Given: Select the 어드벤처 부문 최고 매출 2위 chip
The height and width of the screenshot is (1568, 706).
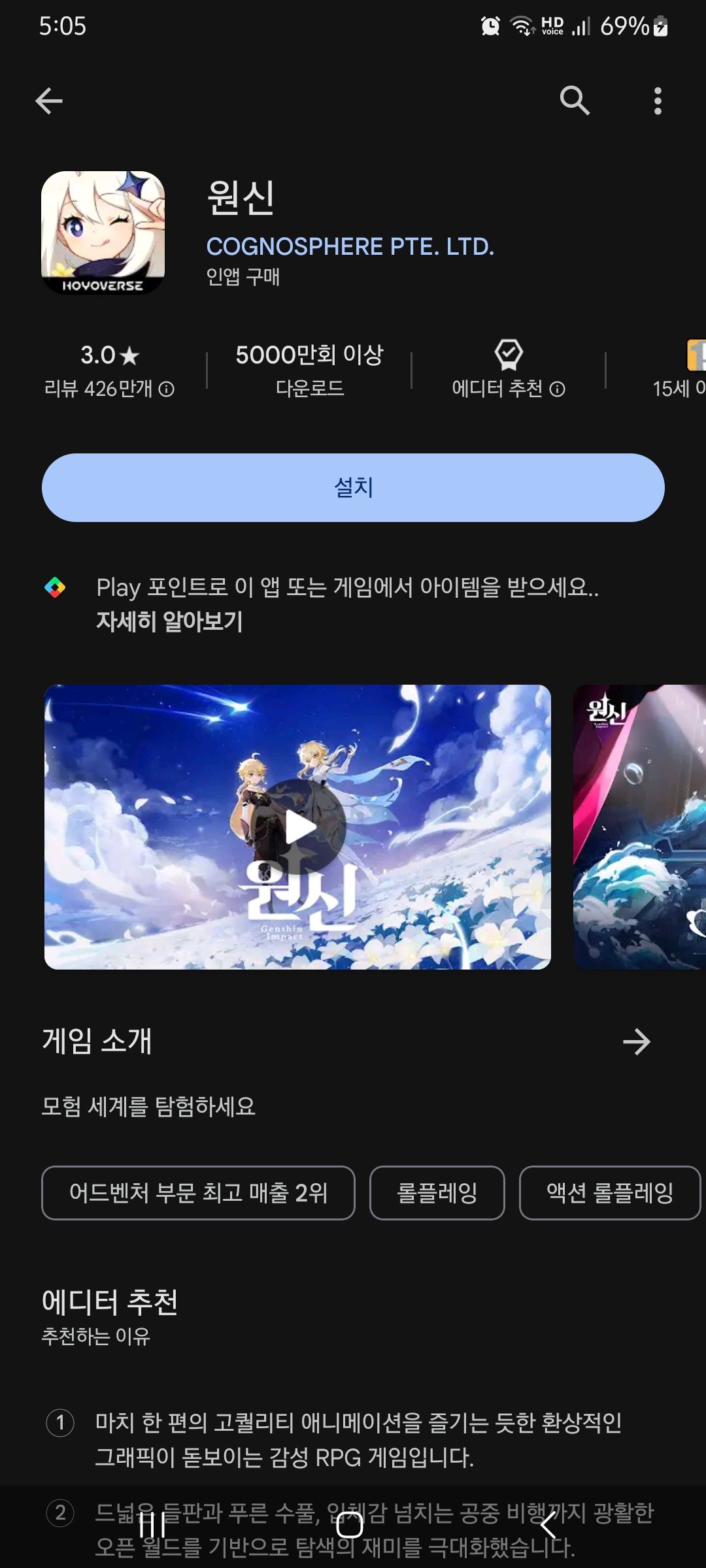Looking at the screenshot, I should pyautogui.click(x=198, y=1193).
